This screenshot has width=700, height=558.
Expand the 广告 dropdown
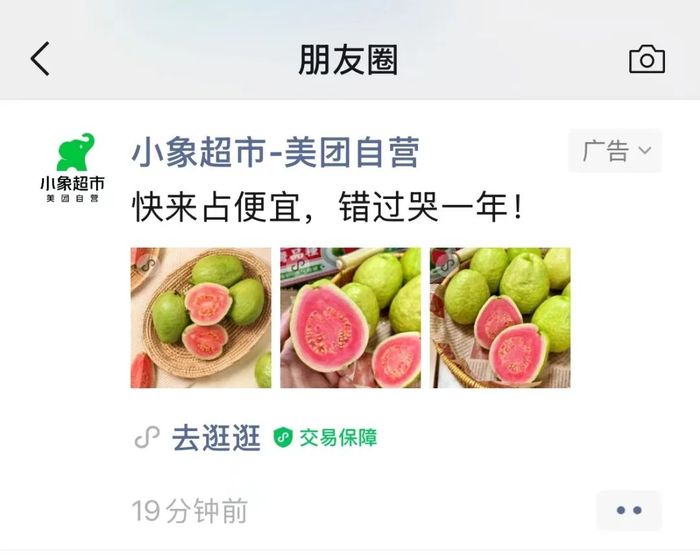click(615, 151)
